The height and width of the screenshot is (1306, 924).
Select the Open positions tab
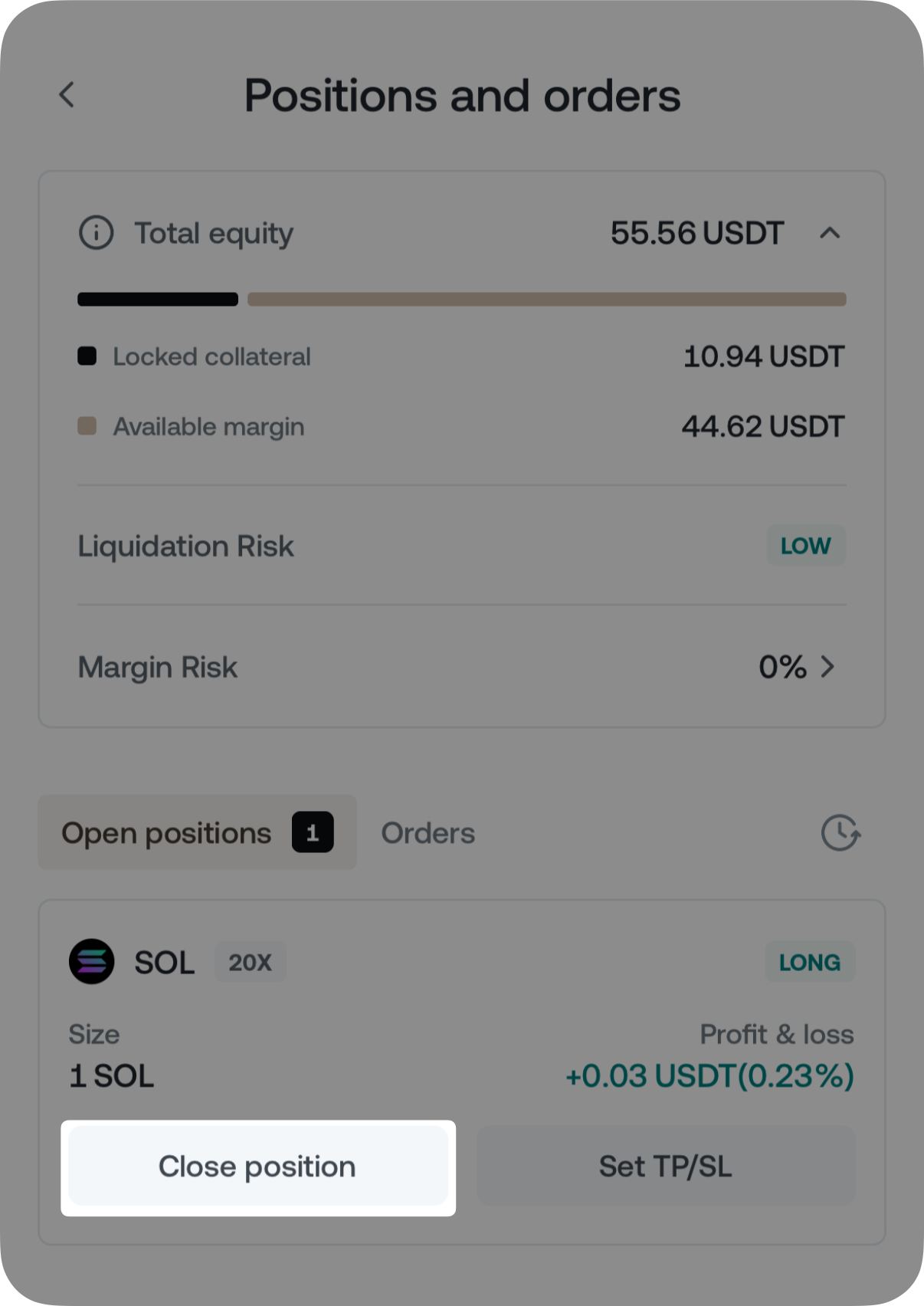click(x=166, y=833)
